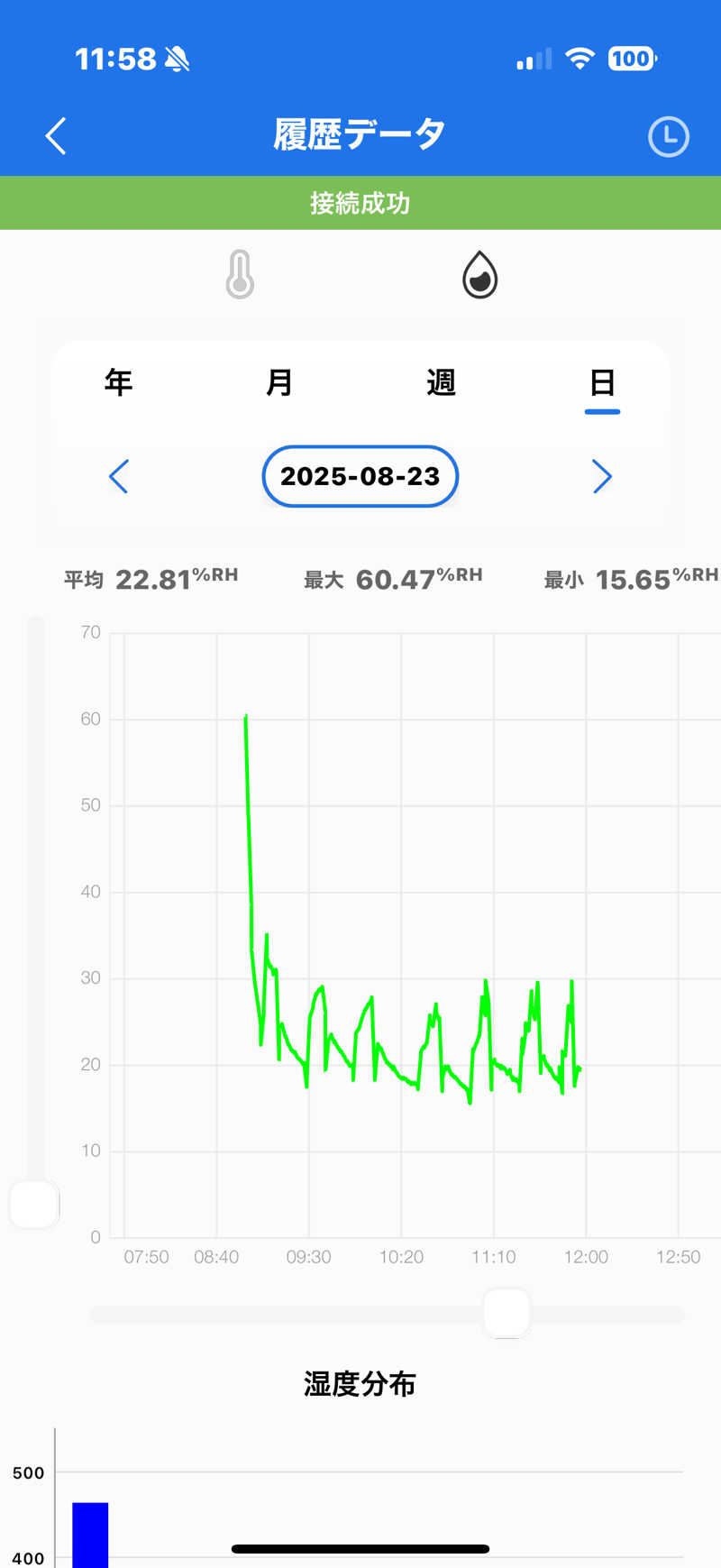The height and width of the screenshot is (1568, 721).
Task: Select the humidity droplet view
Action: 479,275
